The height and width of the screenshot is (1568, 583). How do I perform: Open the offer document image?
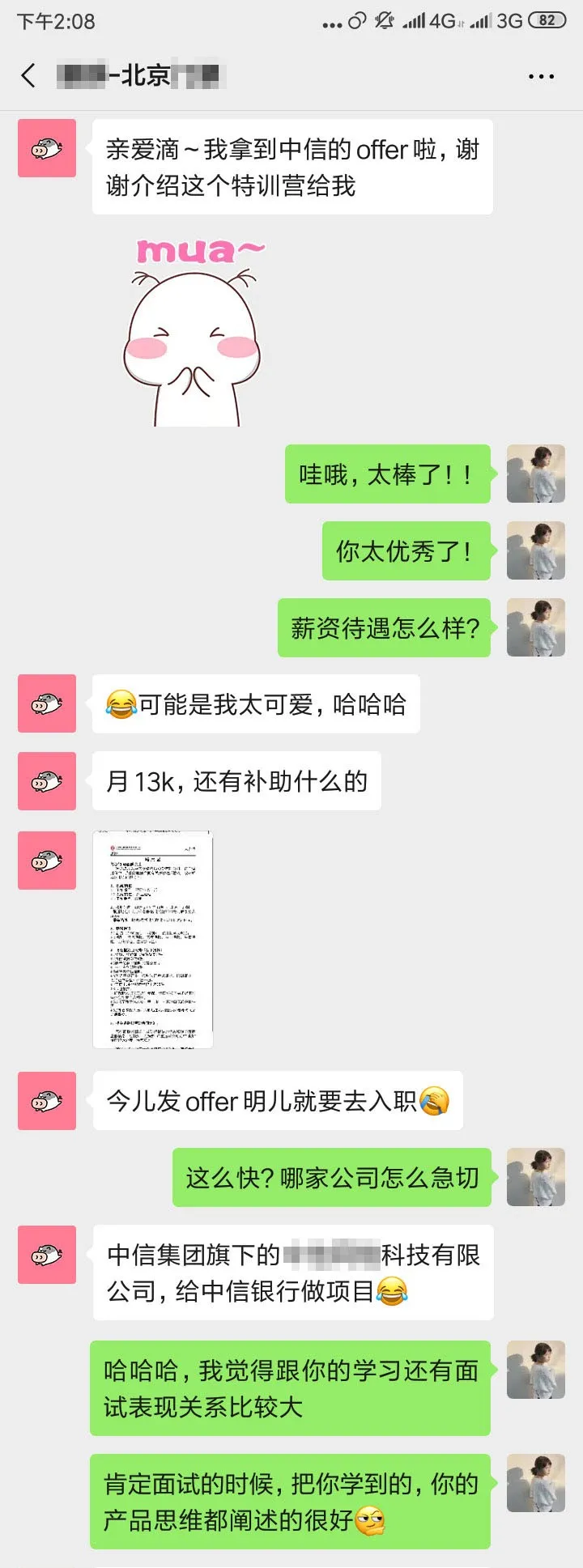tap(153, 939)
